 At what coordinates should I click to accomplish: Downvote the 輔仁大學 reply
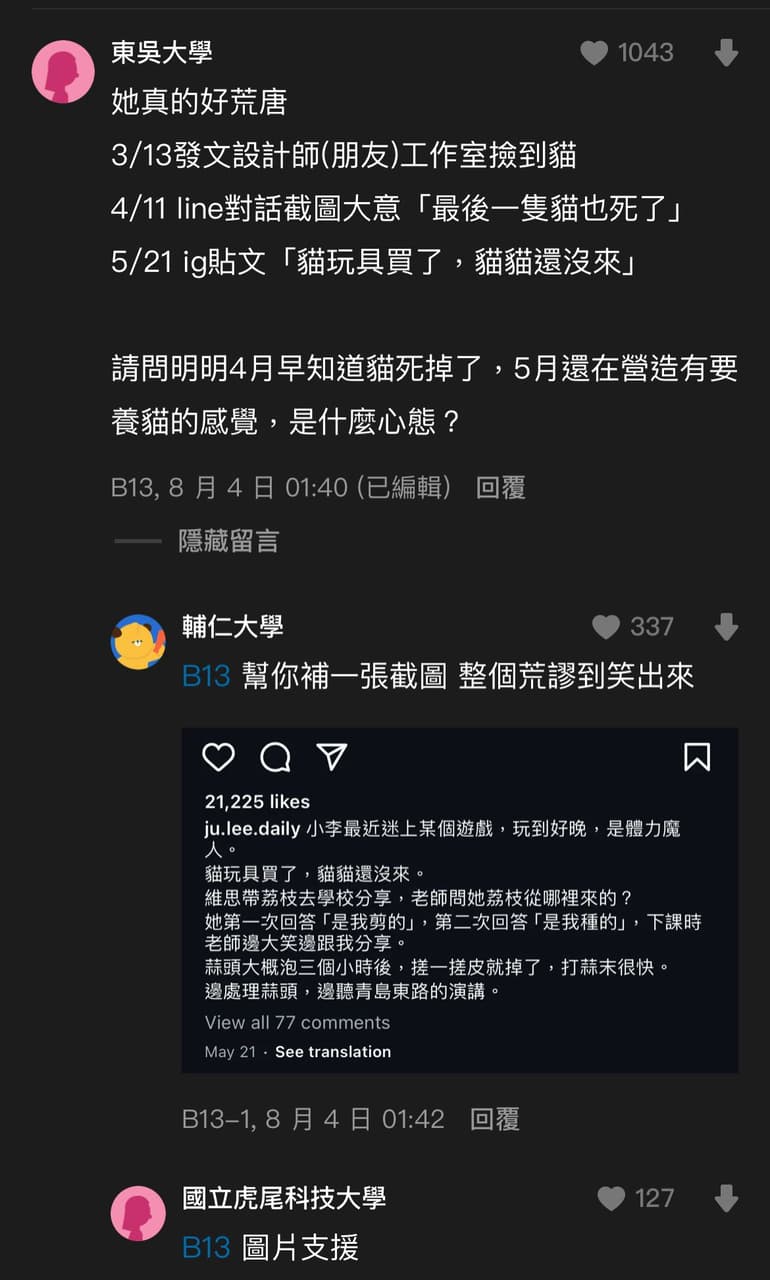point(726,627)
